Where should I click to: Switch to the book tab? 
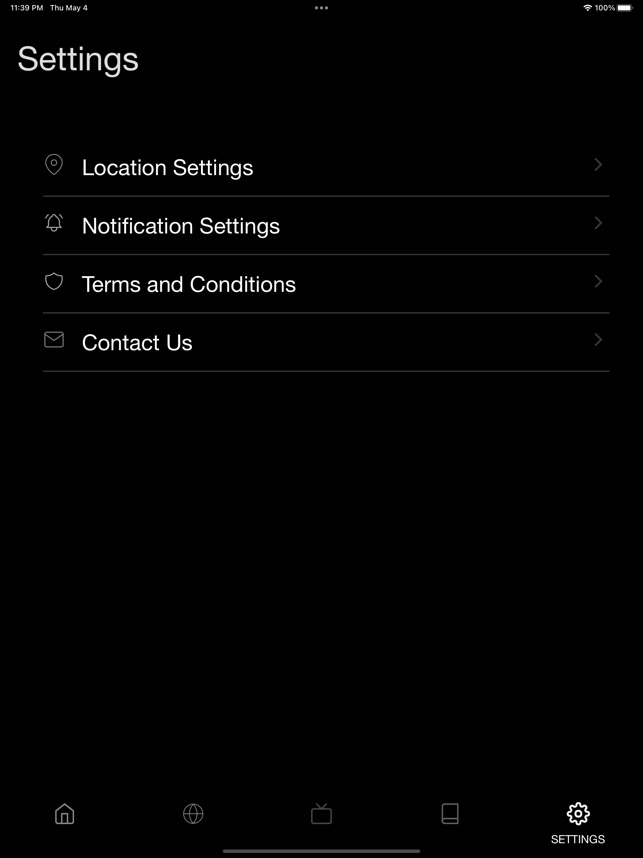[x=450, y=814]
